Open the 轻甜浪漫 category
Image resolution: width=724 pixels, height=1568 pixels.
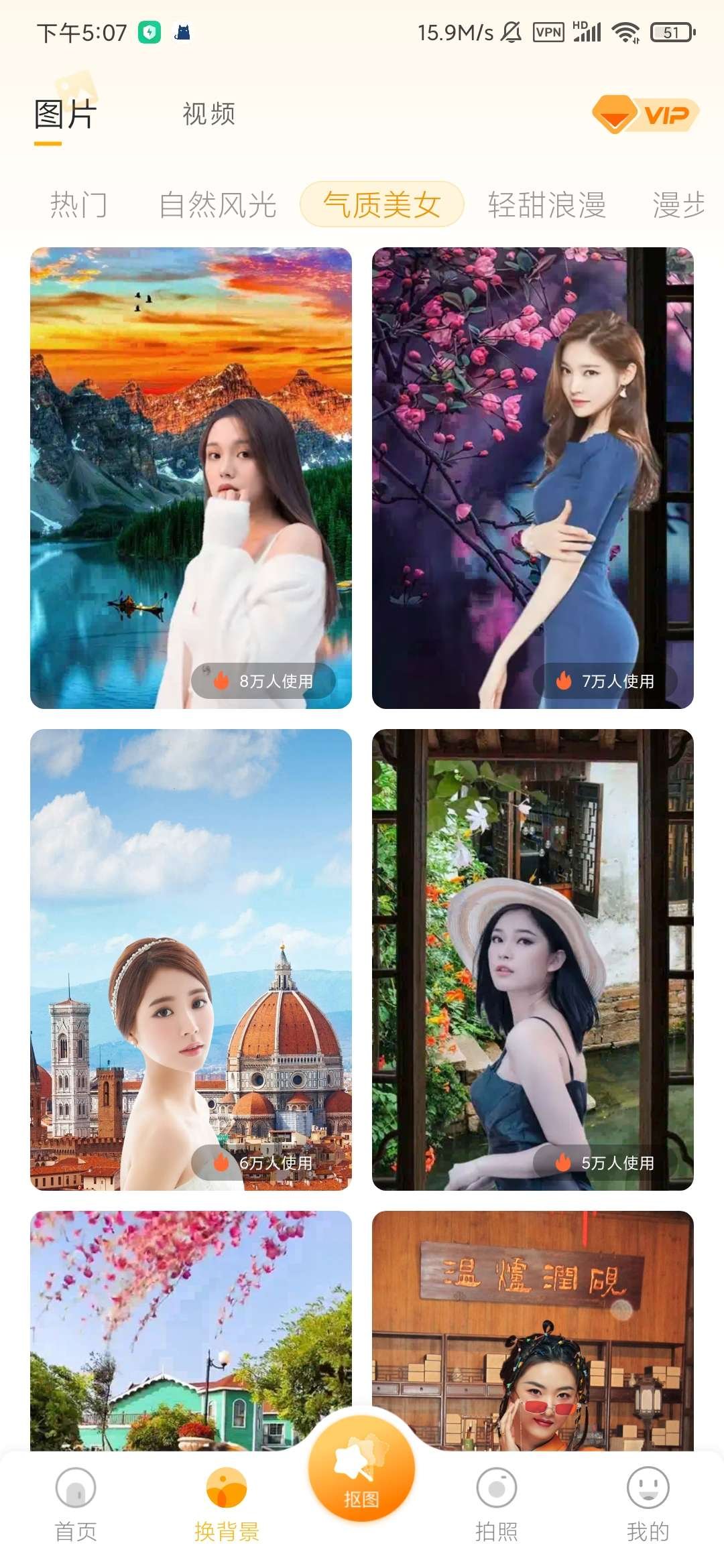click(x=546, y=204)
